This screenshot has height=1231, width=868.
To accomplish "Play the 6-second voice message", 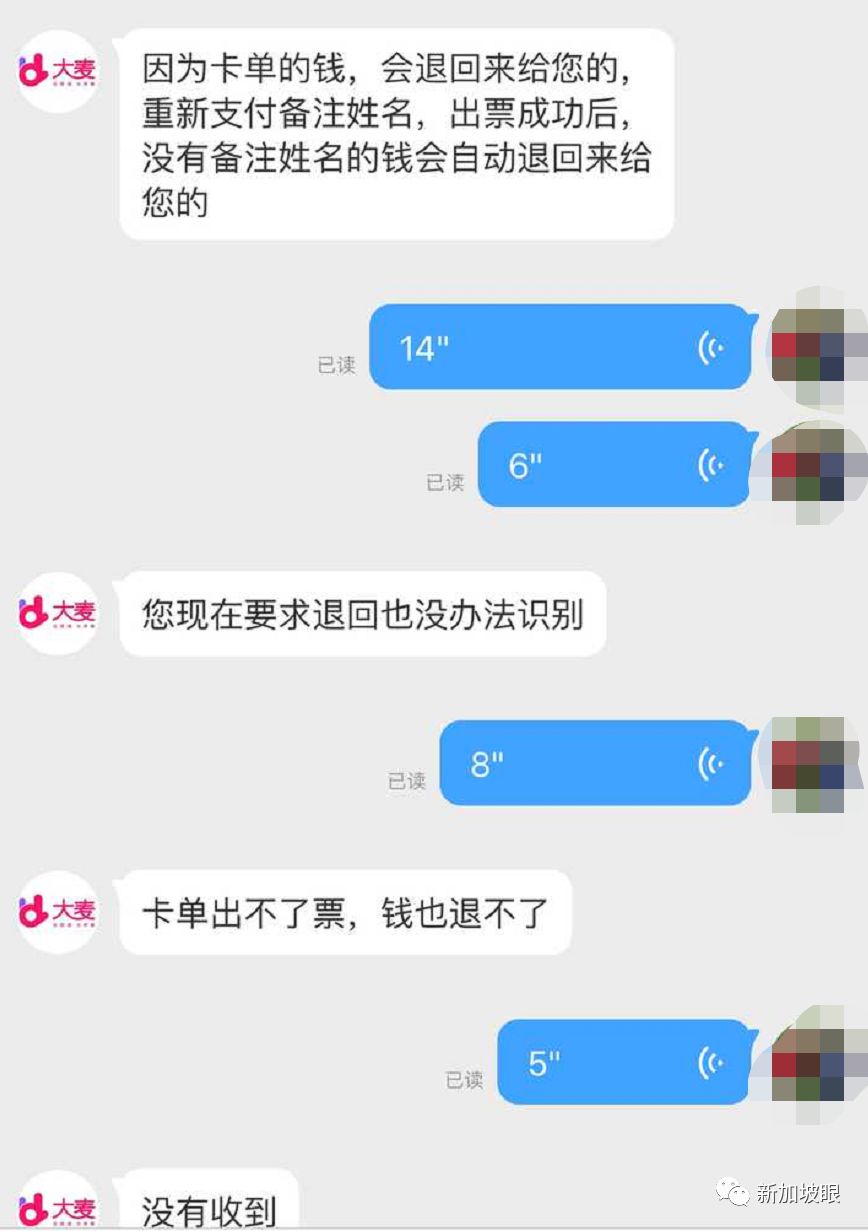I will click(x=614, y=465).
